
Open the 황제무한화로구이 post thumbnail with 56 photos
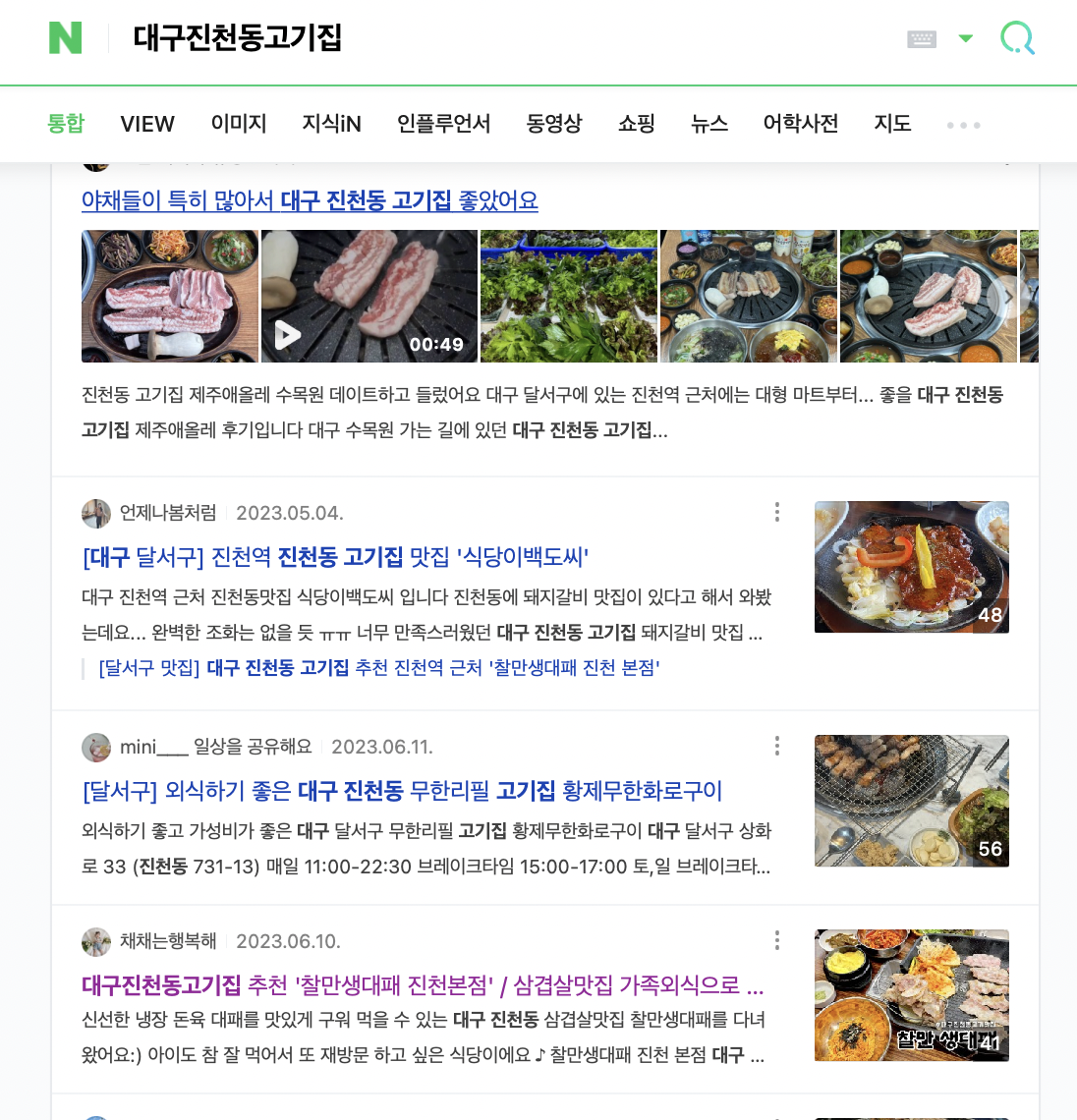tap(911, 801)
